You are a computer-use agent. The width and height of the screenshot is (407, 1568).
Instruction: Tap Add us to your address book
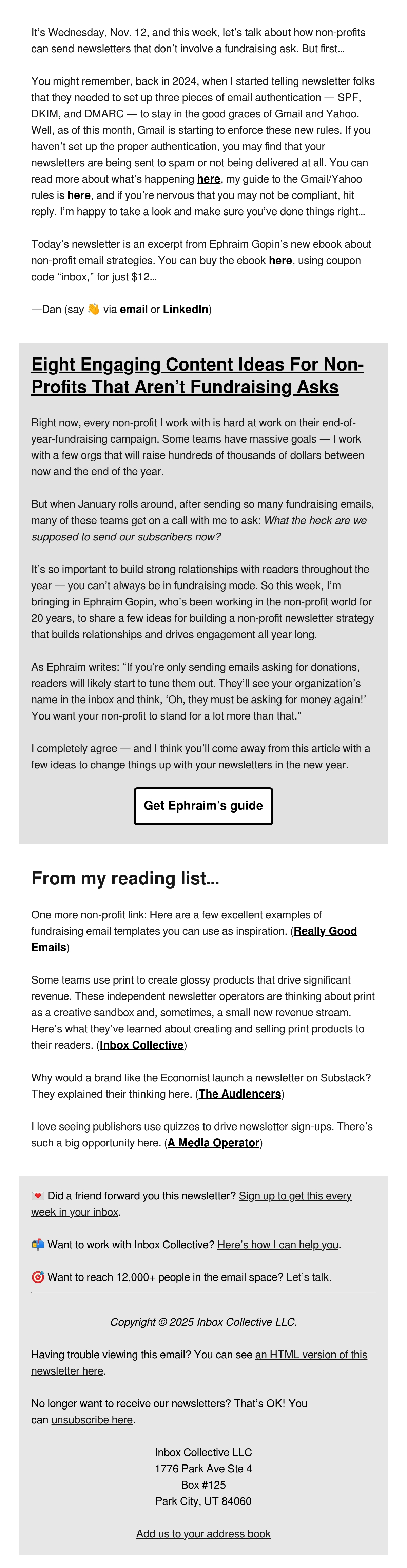(x=203, y=1533)
